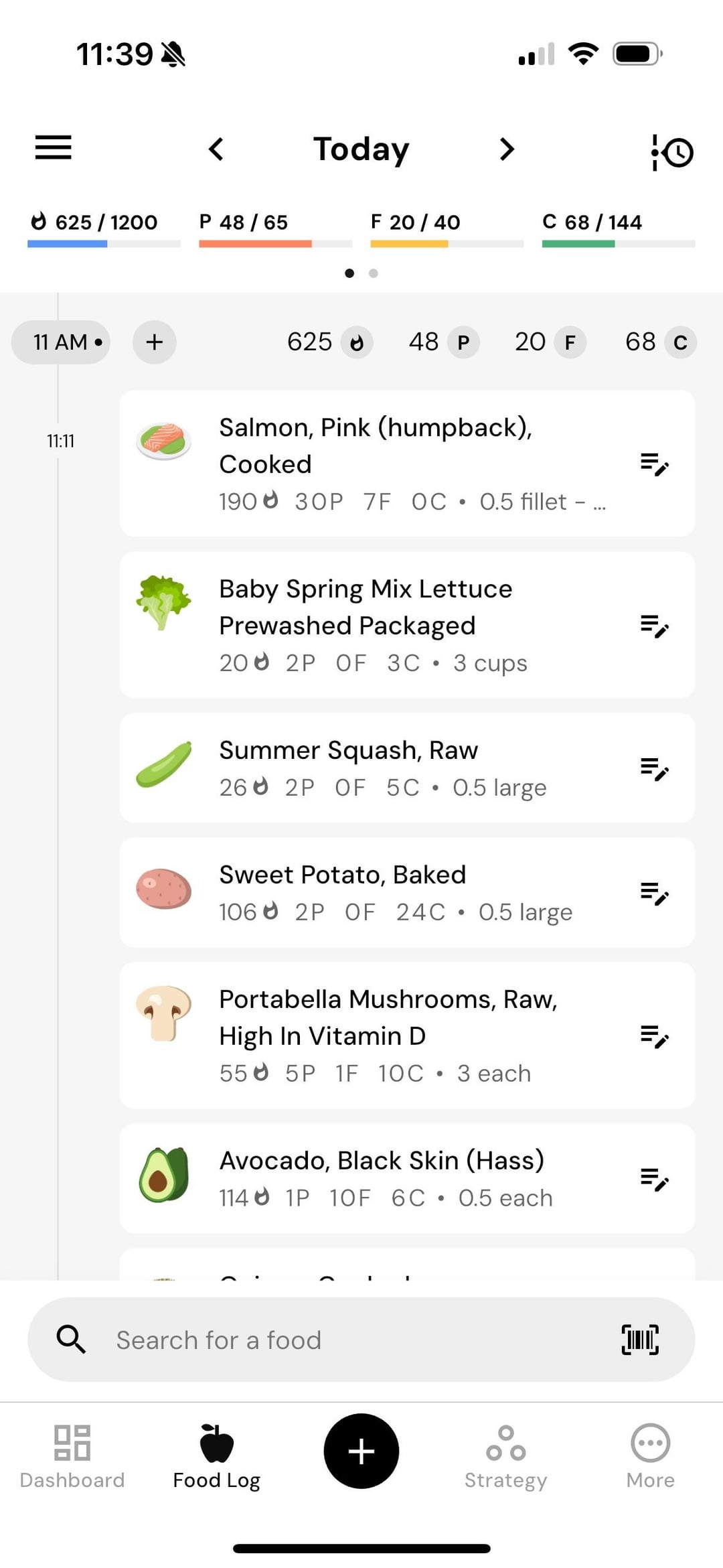
Task: Tap the Search for a food field
Action: 361,1340
